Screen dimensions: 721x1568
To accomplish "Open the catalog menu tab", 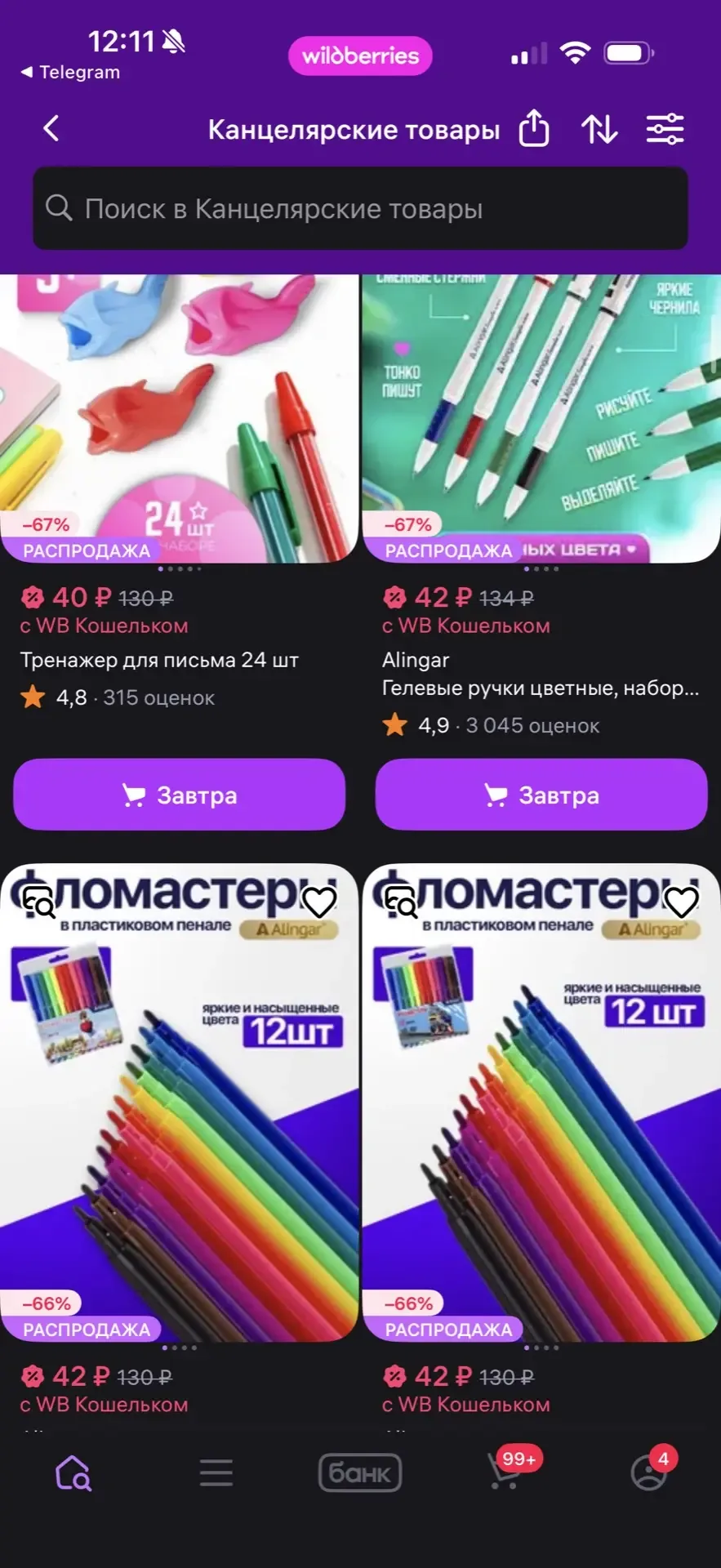I will pyautogui.click(x=216, y=1473).
